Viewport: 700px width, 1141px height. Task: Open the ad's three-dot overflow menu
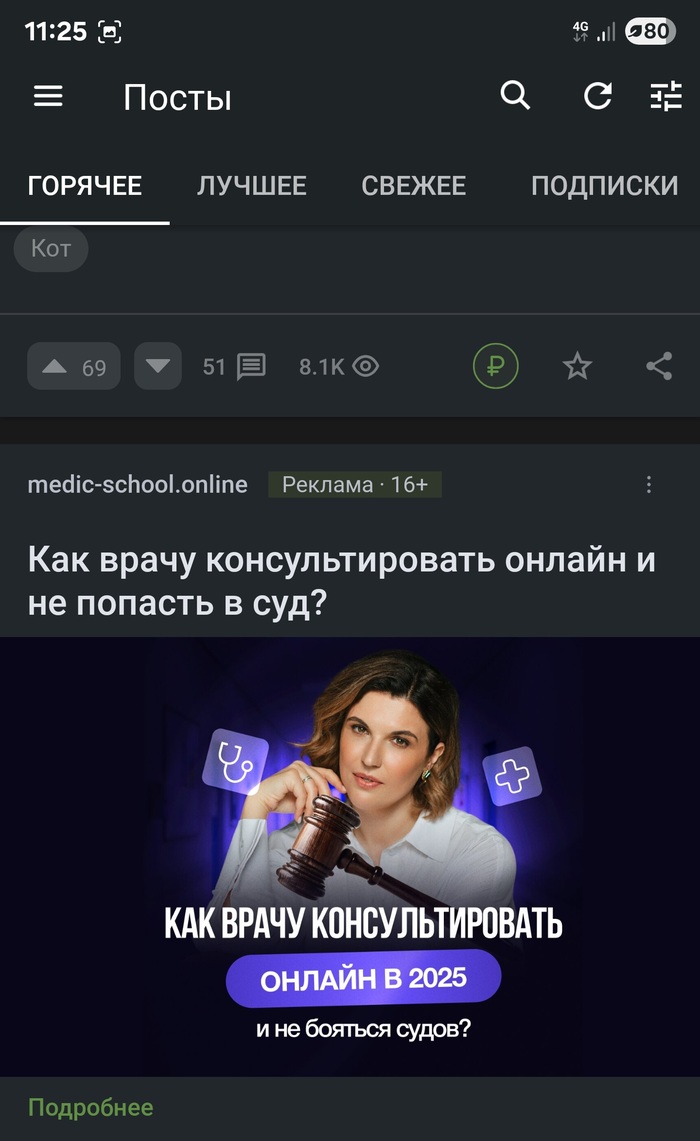649,485
